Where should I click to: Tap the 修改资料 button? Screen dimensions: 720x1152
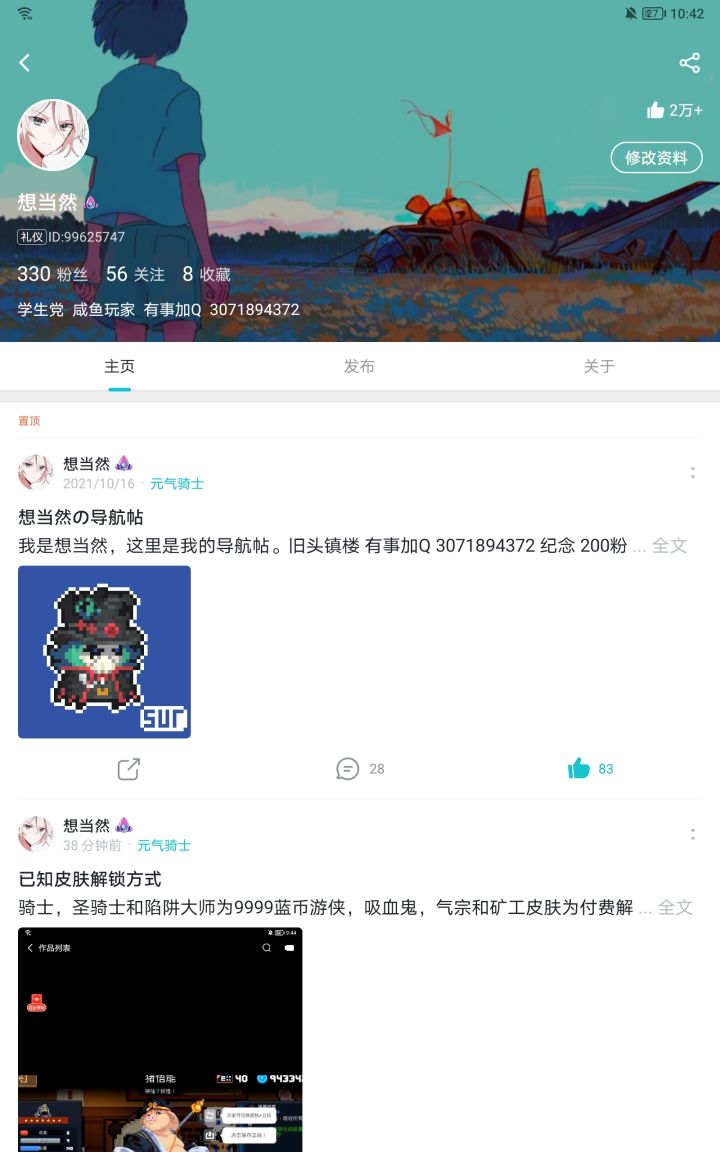(x=656, y=157)
